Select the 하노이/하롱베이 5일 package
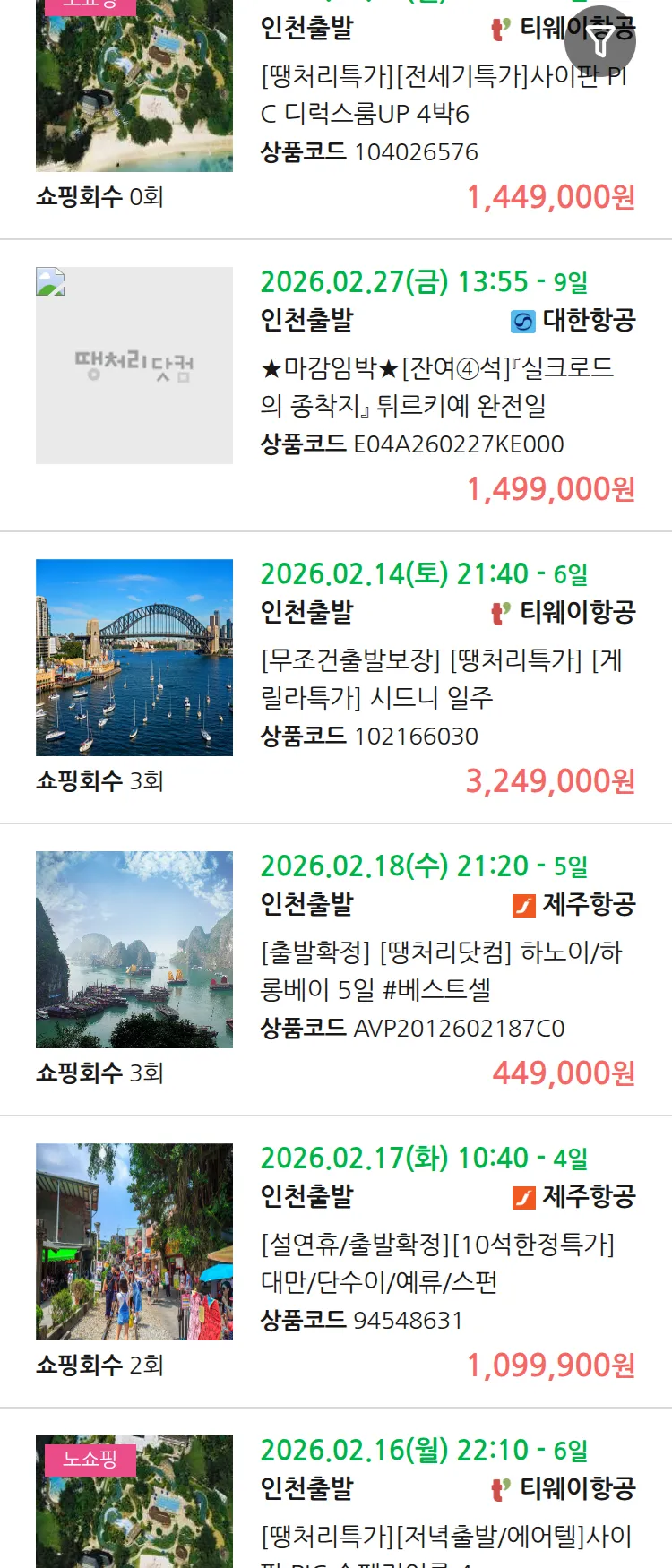 441,970
